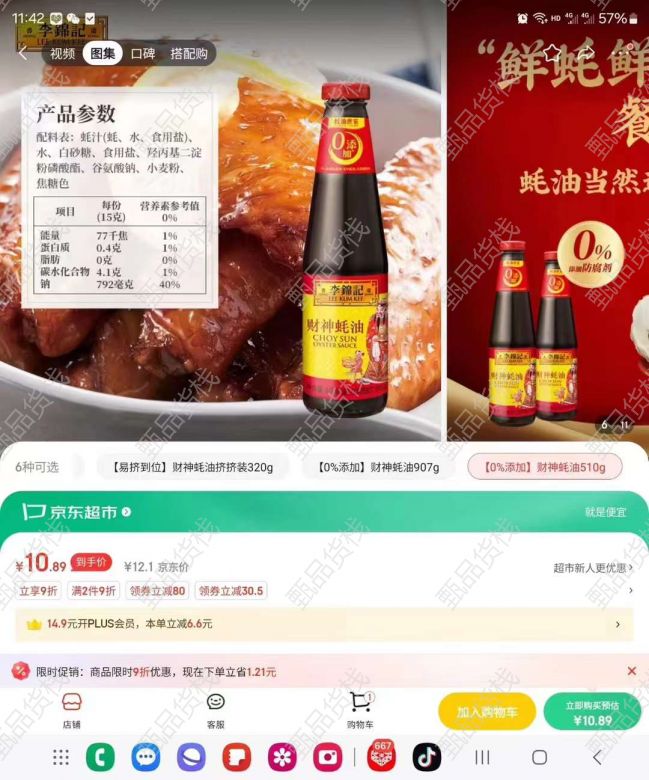Expand 超市新人更优惠 offer details
Image resolution: width=649 pixels, height=780 pixels.
coord(594,567)
